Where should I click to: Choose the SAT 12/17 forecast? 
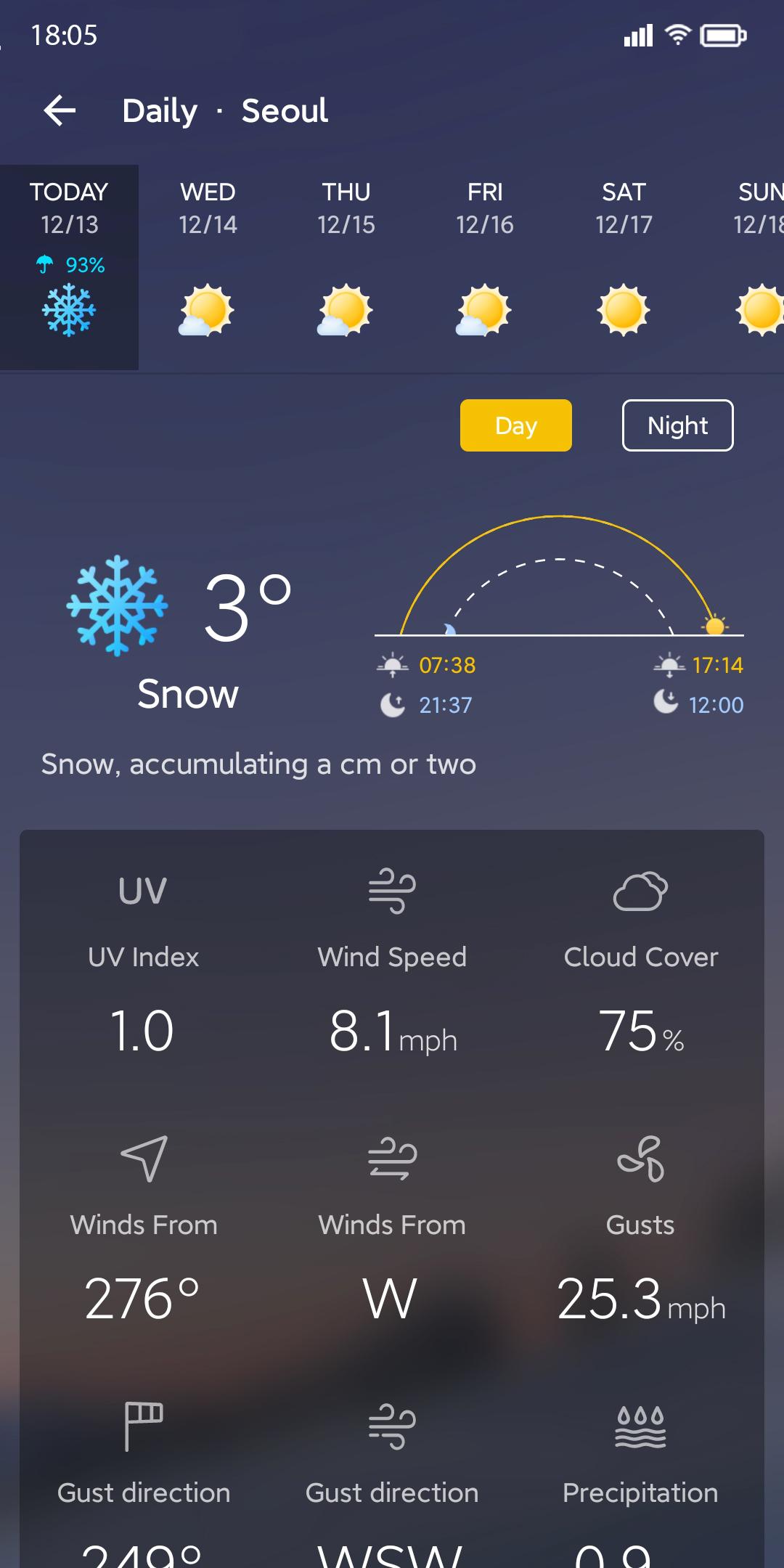[624, 267]
